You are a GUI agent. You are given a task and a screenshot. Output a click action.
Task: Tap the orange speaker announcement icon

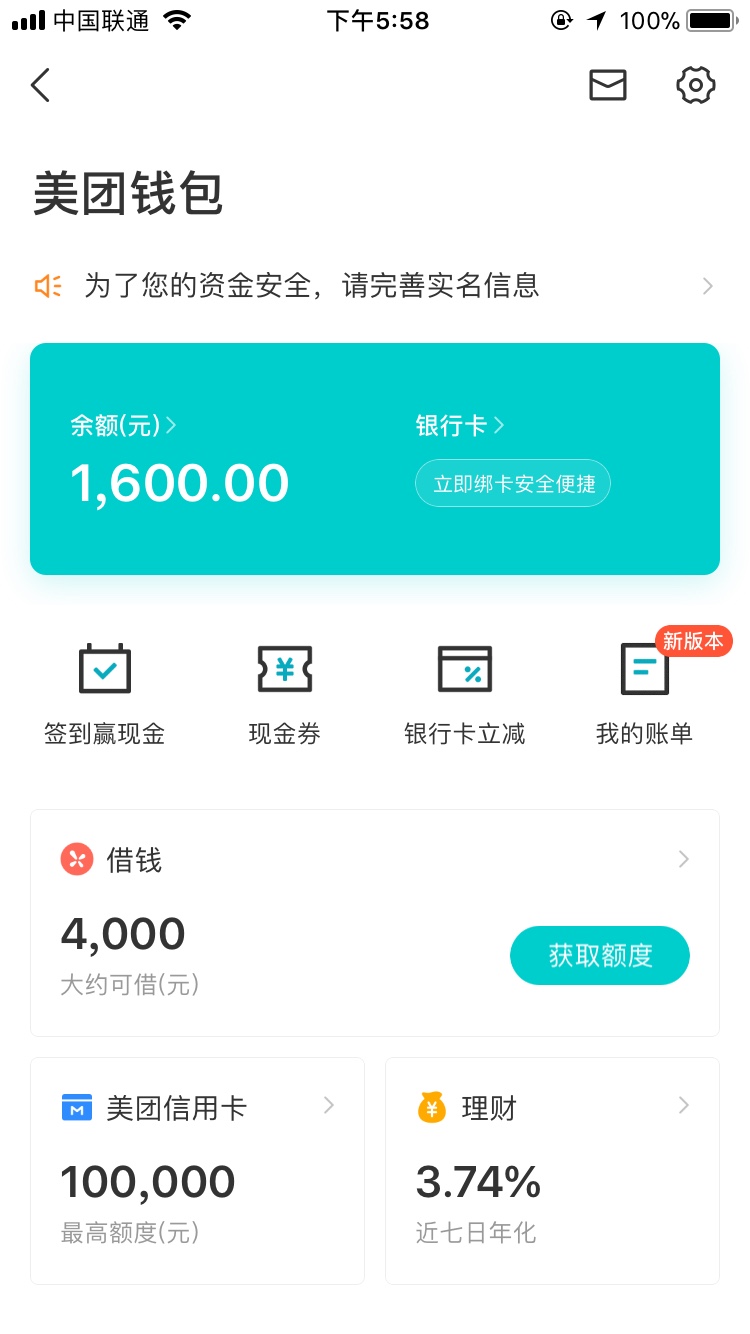click(x=46, y=286)
